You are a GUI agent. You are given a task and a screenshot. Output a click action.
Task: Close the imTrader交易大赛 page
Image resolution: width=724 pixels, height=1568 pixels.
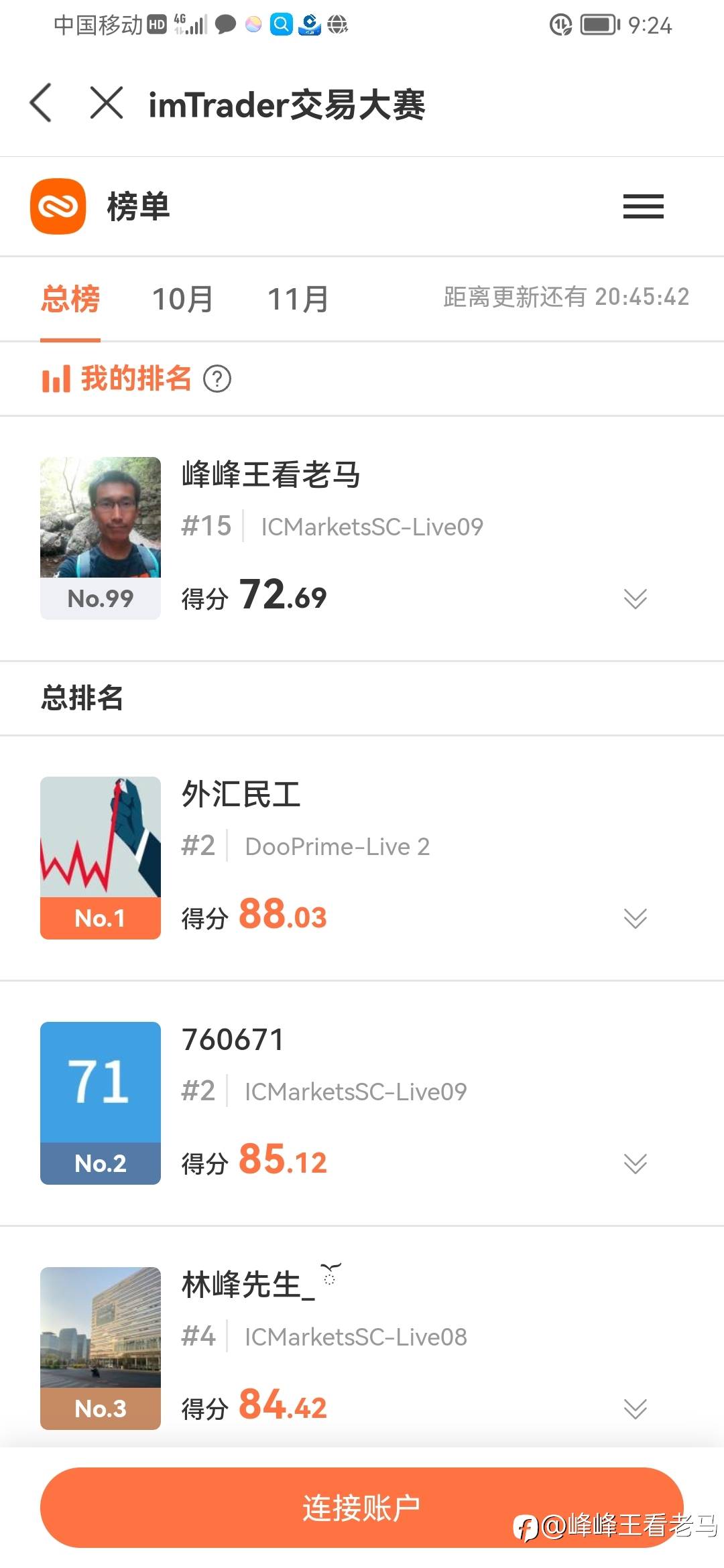[107, 103]
